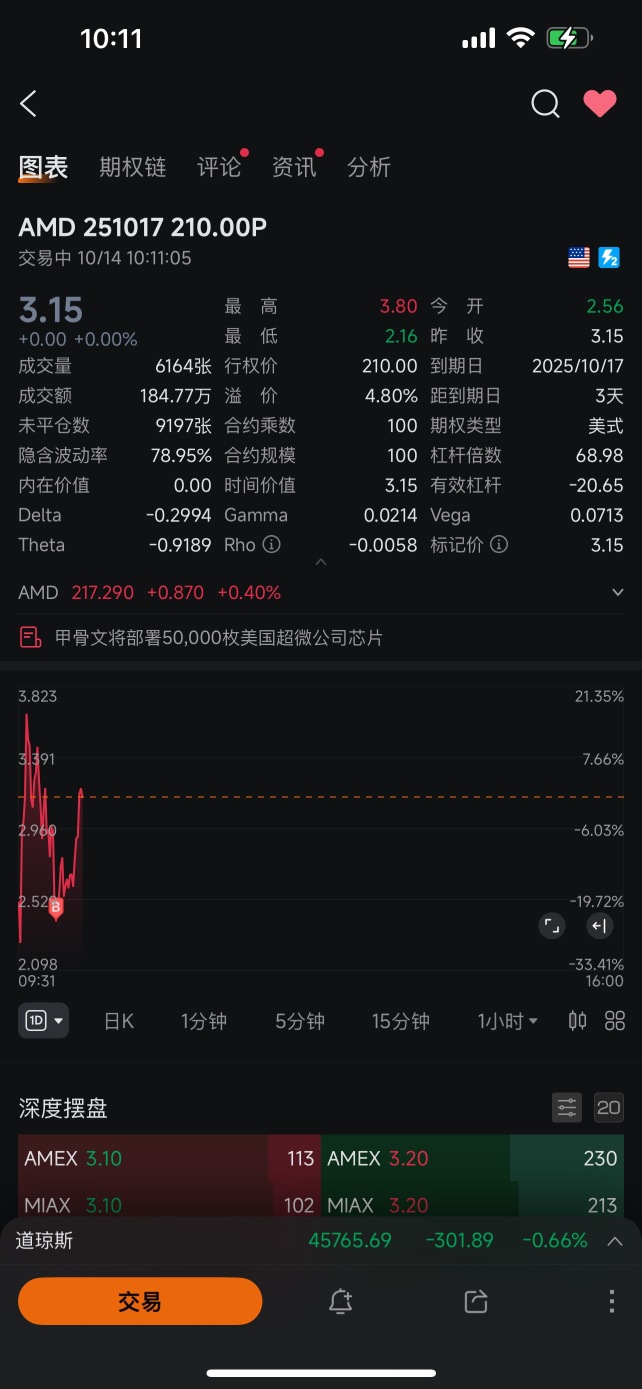Expand the chart to full screen
The height and width of the screenshot is (1389, 642).
(551, 926)
